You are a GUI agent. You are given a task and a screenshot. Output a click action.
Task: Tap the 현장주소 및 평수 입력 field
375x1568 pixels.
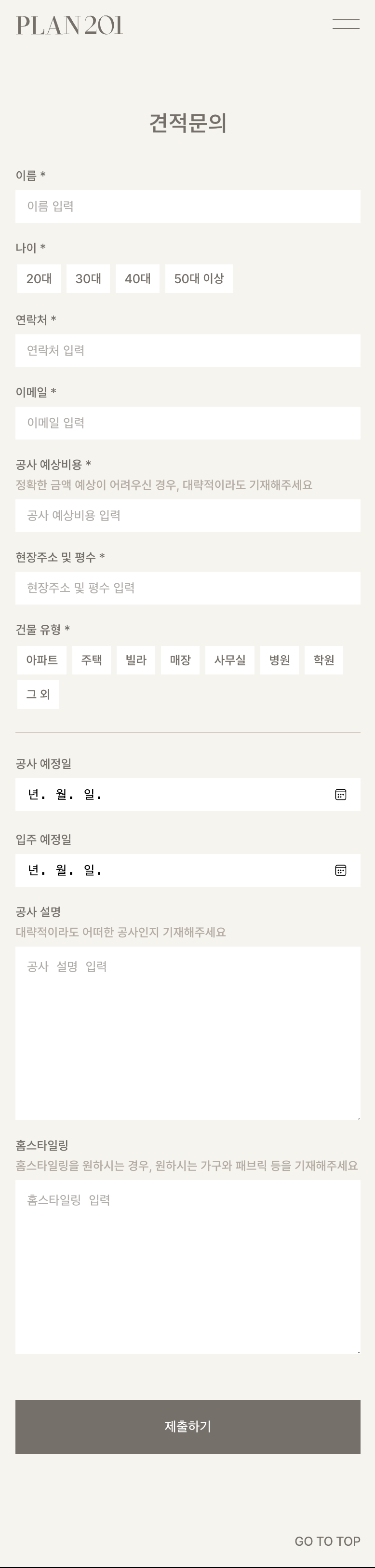click(187, 588)
